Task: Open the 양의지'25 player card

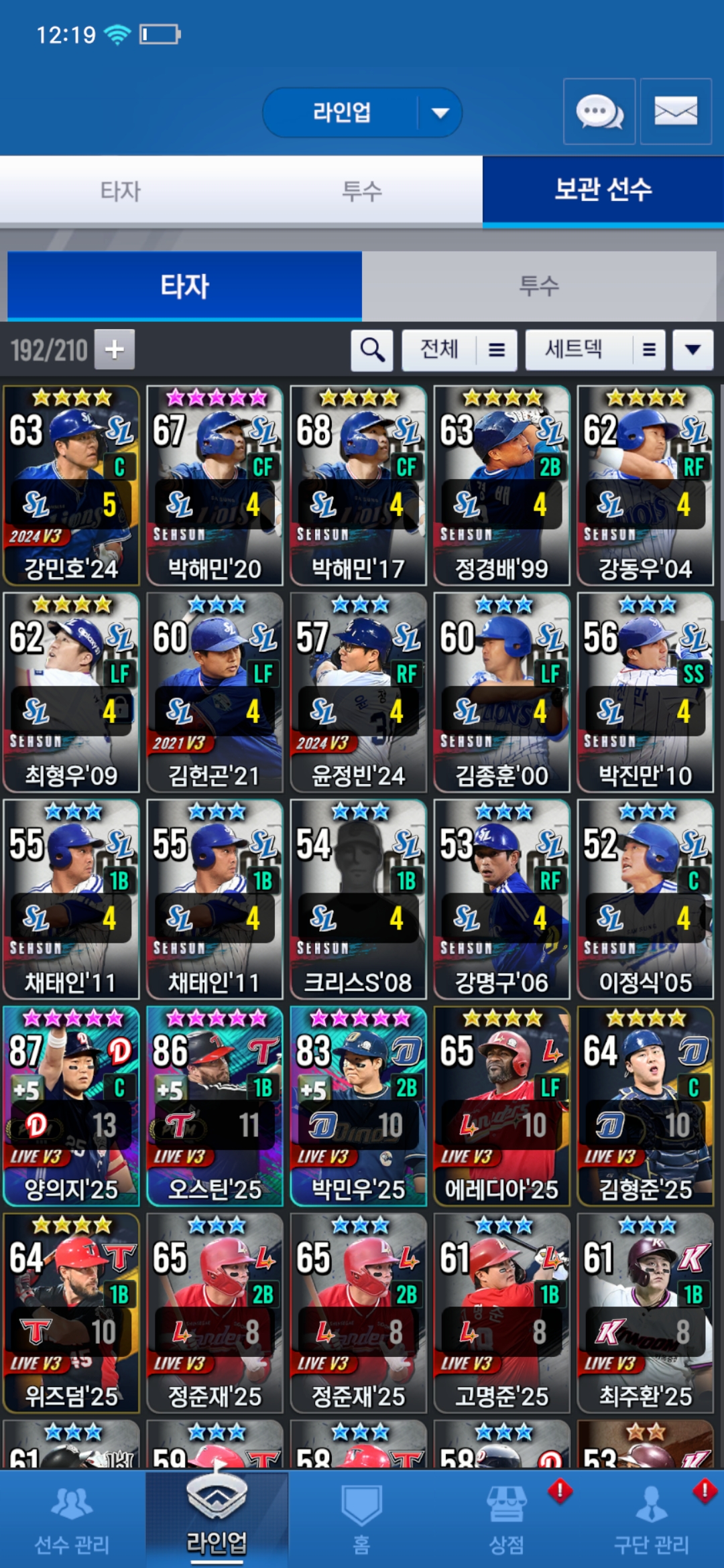Action: tap(71, 1106)
